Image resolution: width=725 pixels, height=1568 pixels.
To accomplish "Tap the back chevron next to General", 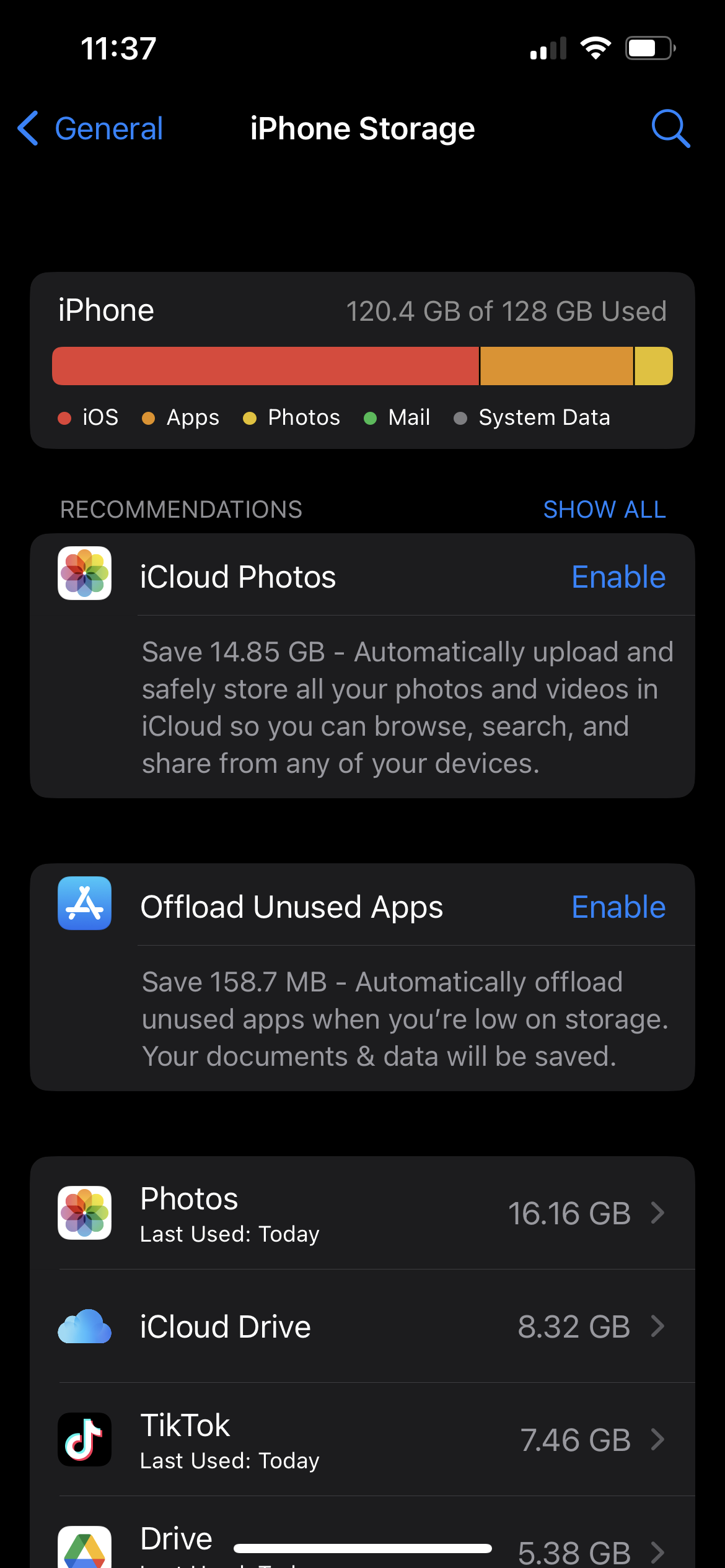I will click(x=27, y=128).
